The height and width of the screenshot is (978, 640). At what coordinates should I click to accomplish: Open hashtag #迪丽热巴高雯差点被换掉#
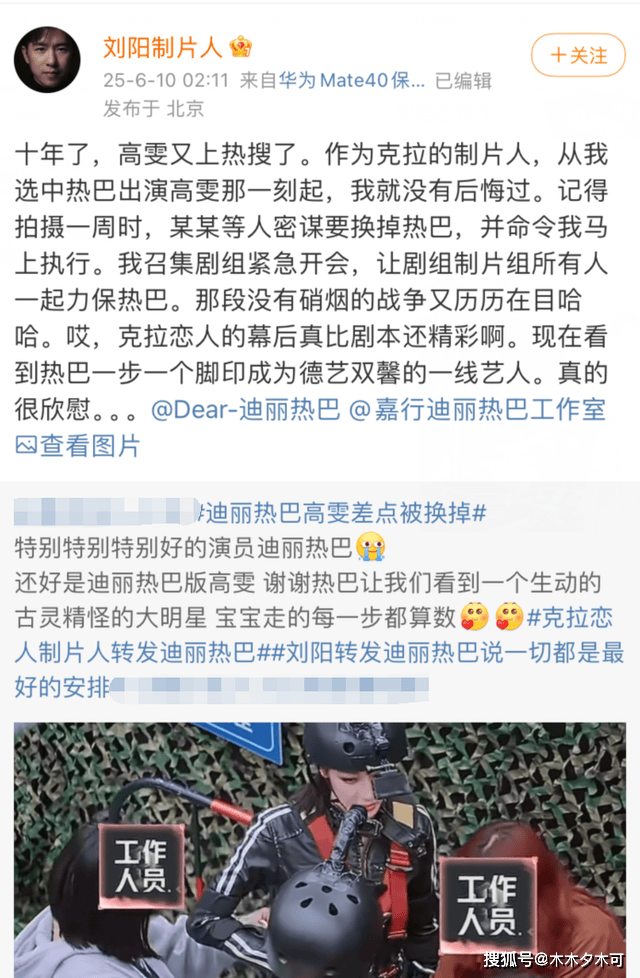(x=343, y=514)
